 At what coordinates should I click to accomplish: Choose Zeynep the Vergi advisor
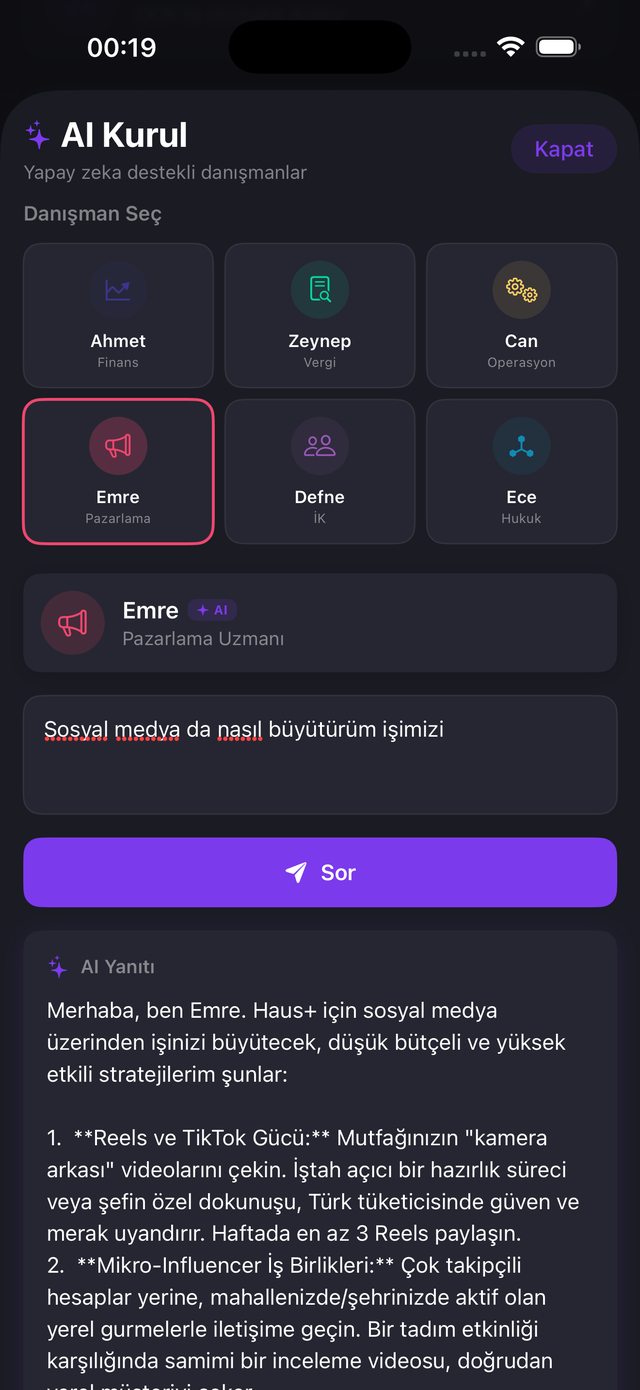[x=320, y=315]
